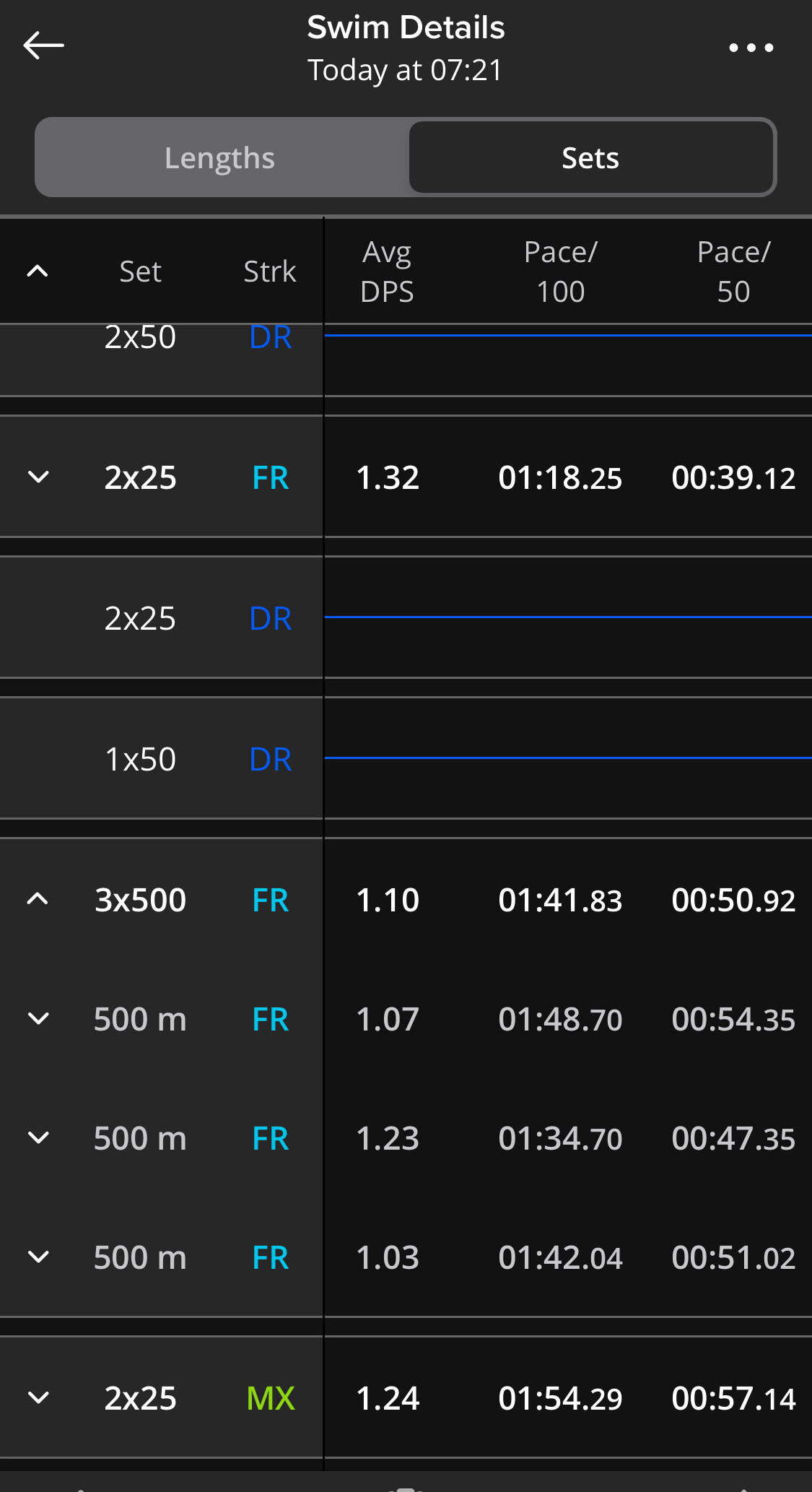The height and width of the screenshot is (1492, 812).
Task: Expand the 2x25 MX set
Action: pos(38,1398)
